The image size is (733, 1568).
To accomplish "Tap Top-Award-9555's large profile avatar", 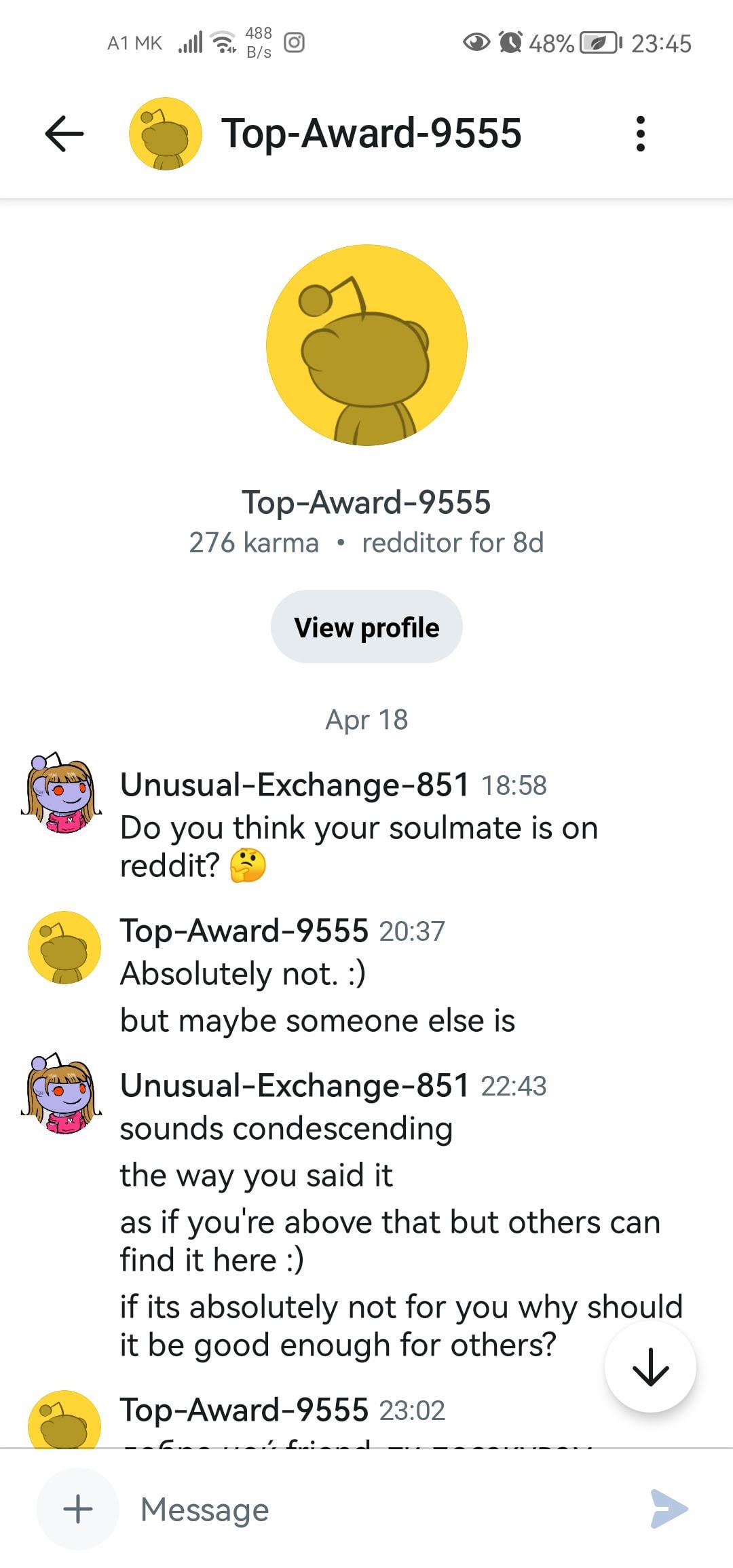I will [366, 346].
